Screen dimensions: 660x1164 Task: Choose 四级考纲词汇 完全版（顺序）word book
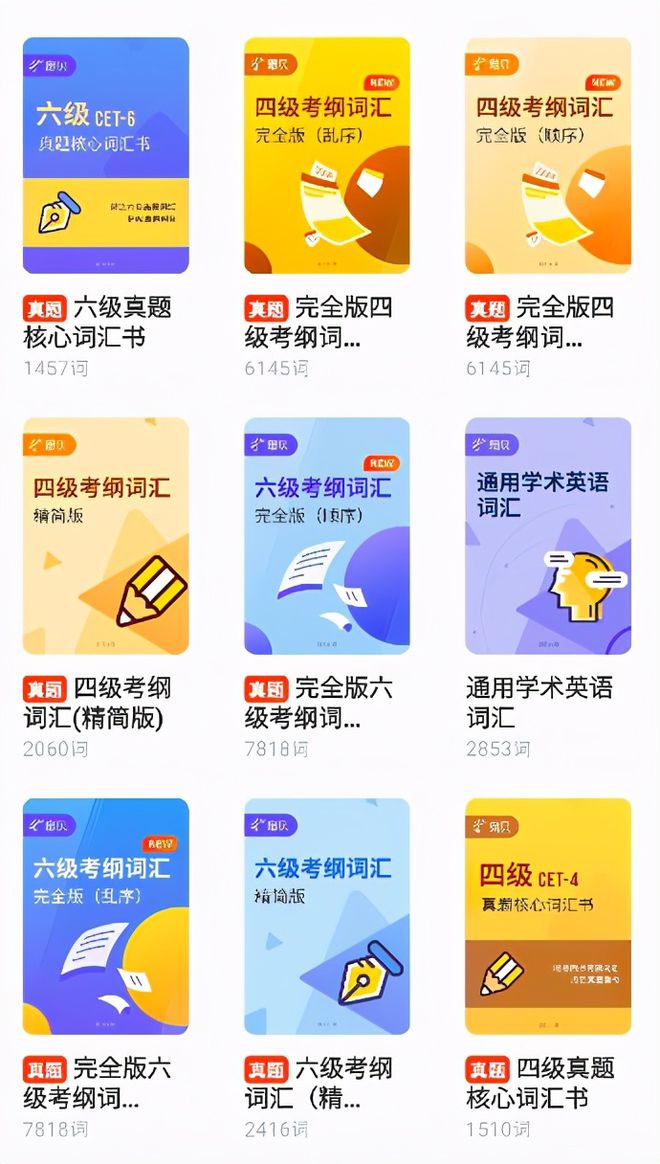548,156
